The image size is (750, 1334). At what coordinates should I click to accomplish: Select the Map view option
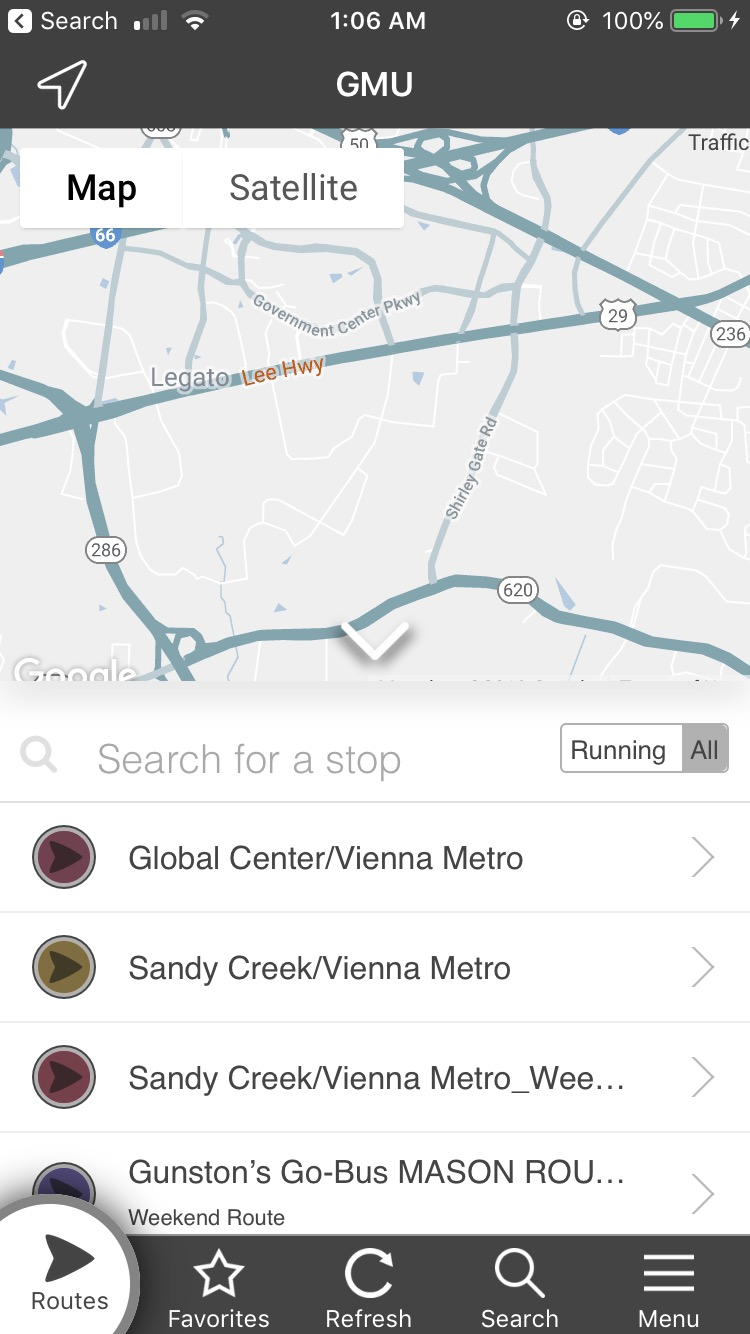(101, 188)
